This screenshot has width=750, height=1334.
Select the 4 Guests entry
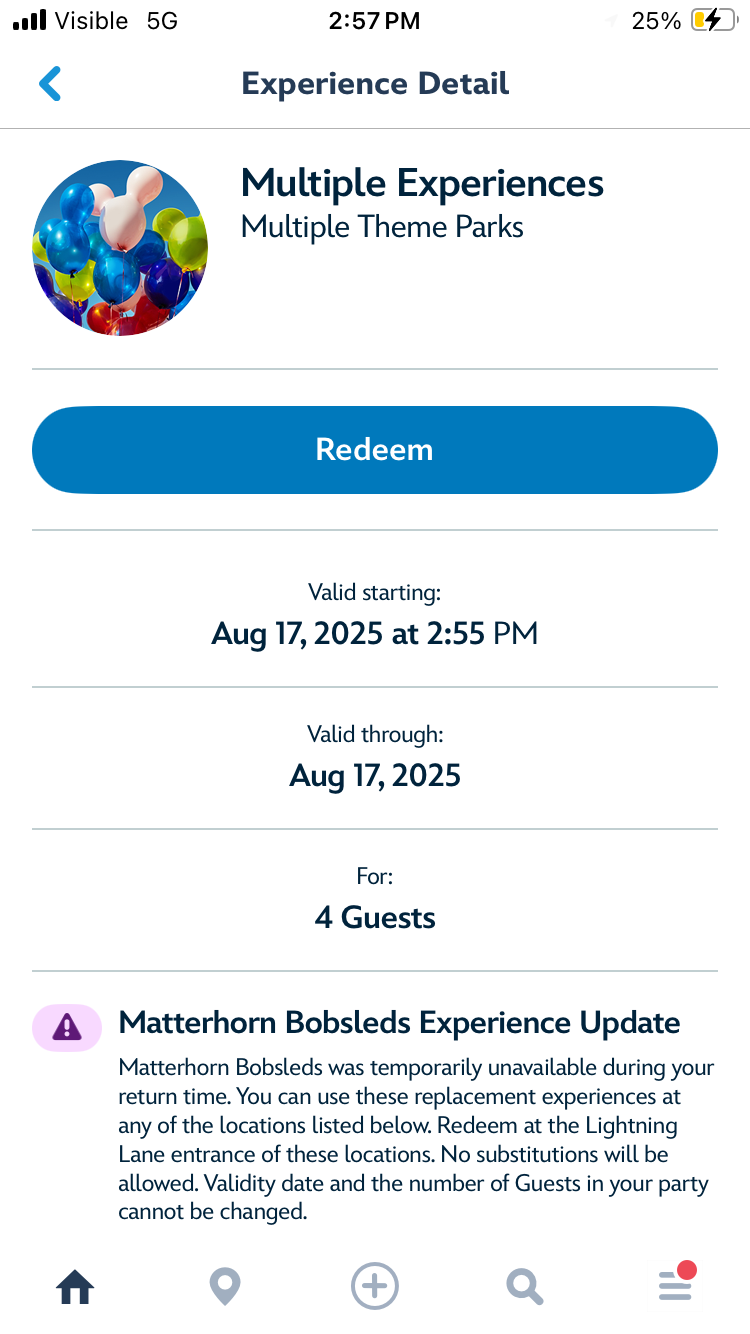point(375,917)
